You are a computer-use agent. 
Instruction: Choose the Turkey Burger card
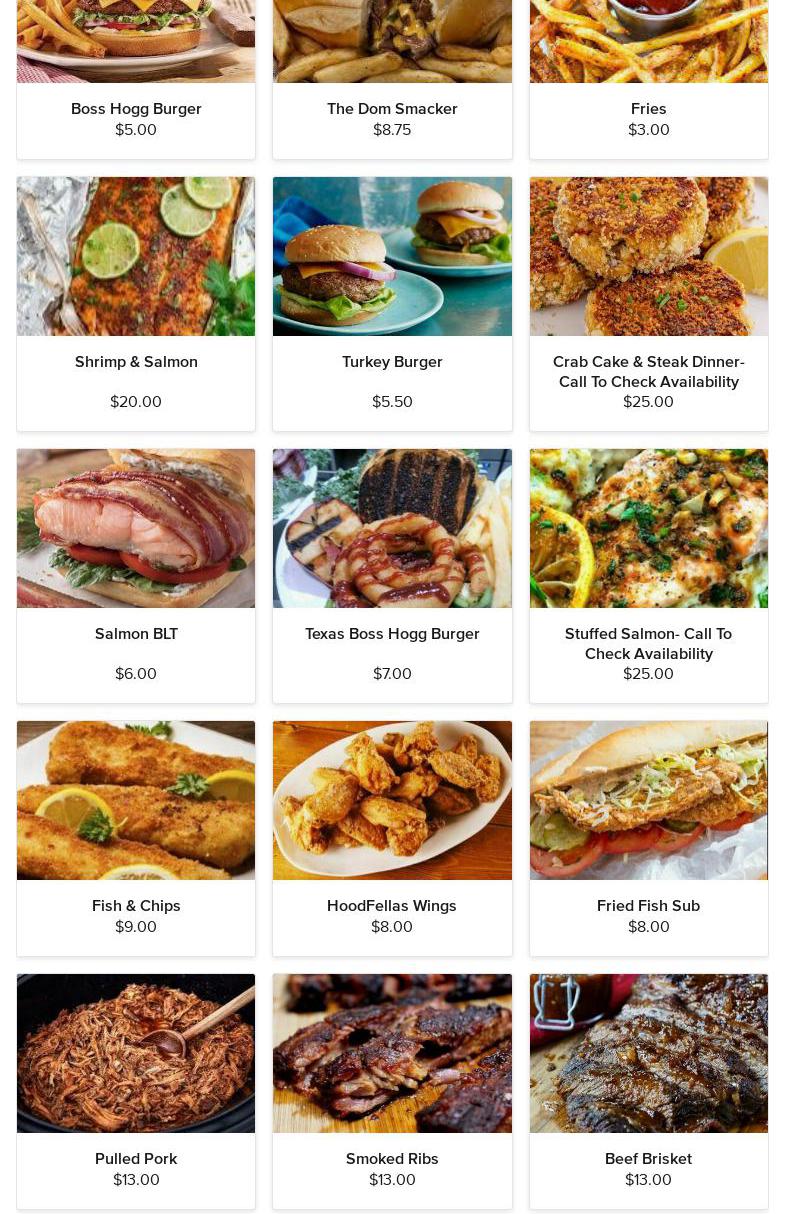pyautogui.click(x=392, y=362)
